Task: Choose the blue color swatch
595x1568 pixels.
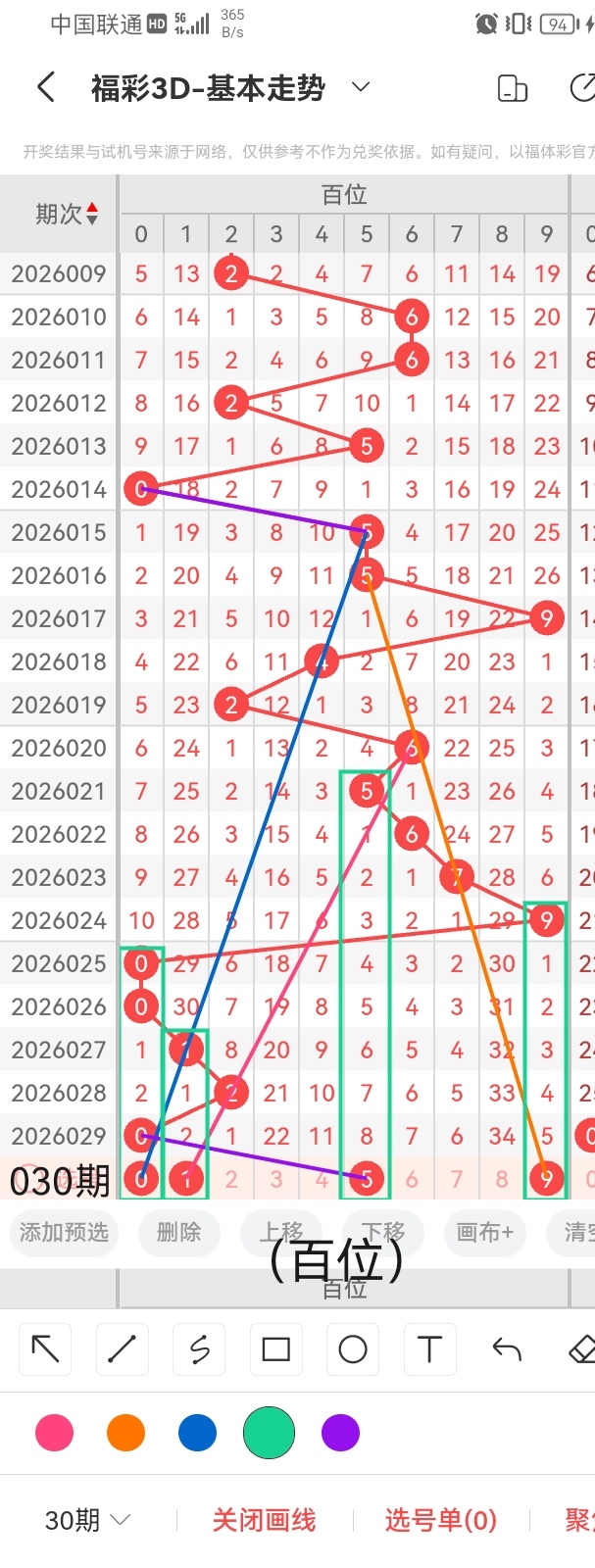Action: [x=197, y=1433]
